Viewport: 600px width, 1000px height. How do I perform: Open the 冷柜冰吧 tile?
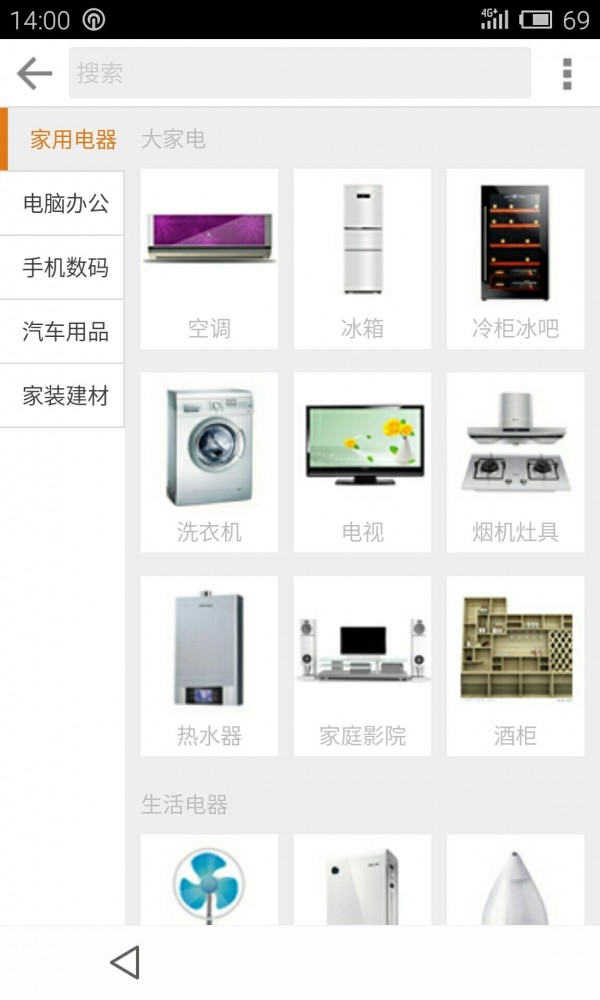click(x=515, y=259)
